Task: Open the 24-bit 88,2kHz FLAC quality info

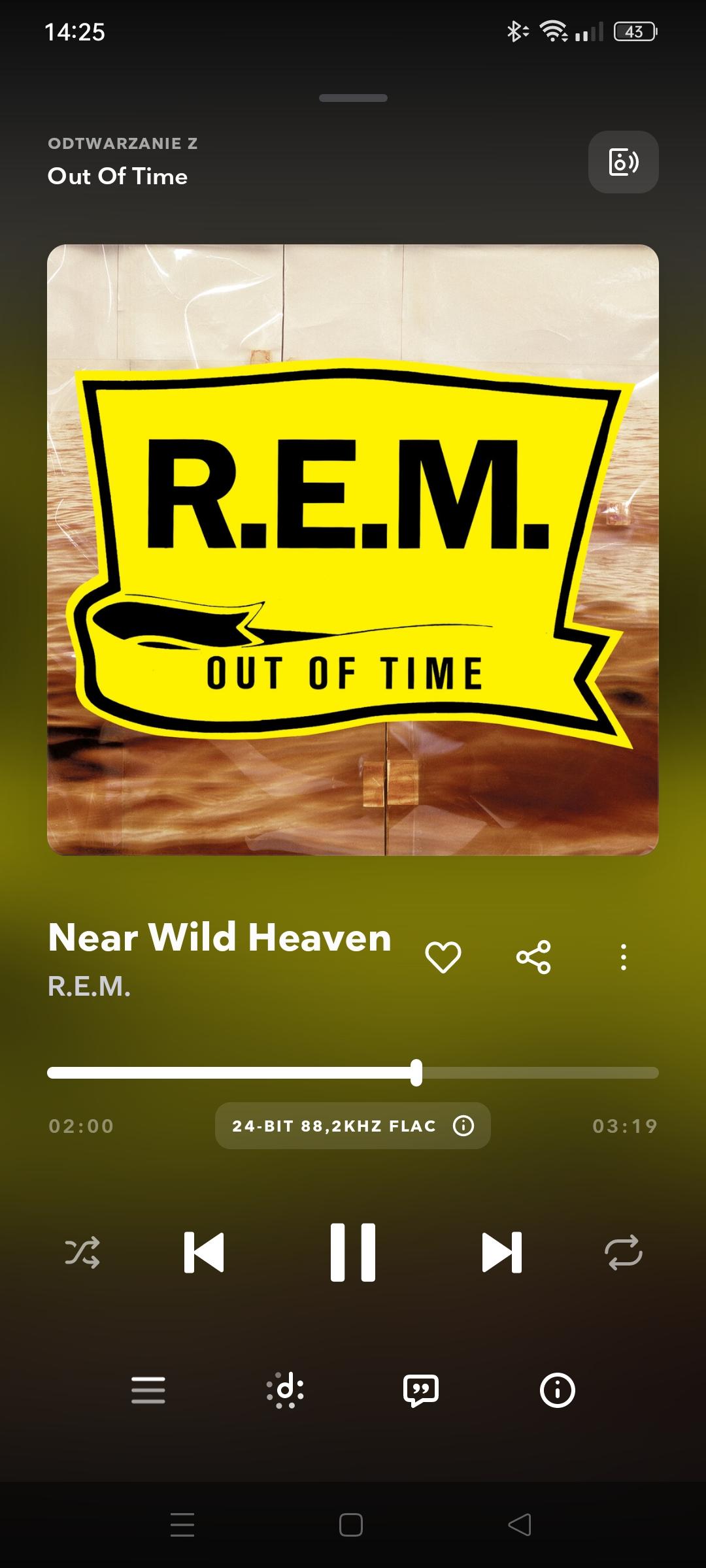Action: (x=353, y=1126)
